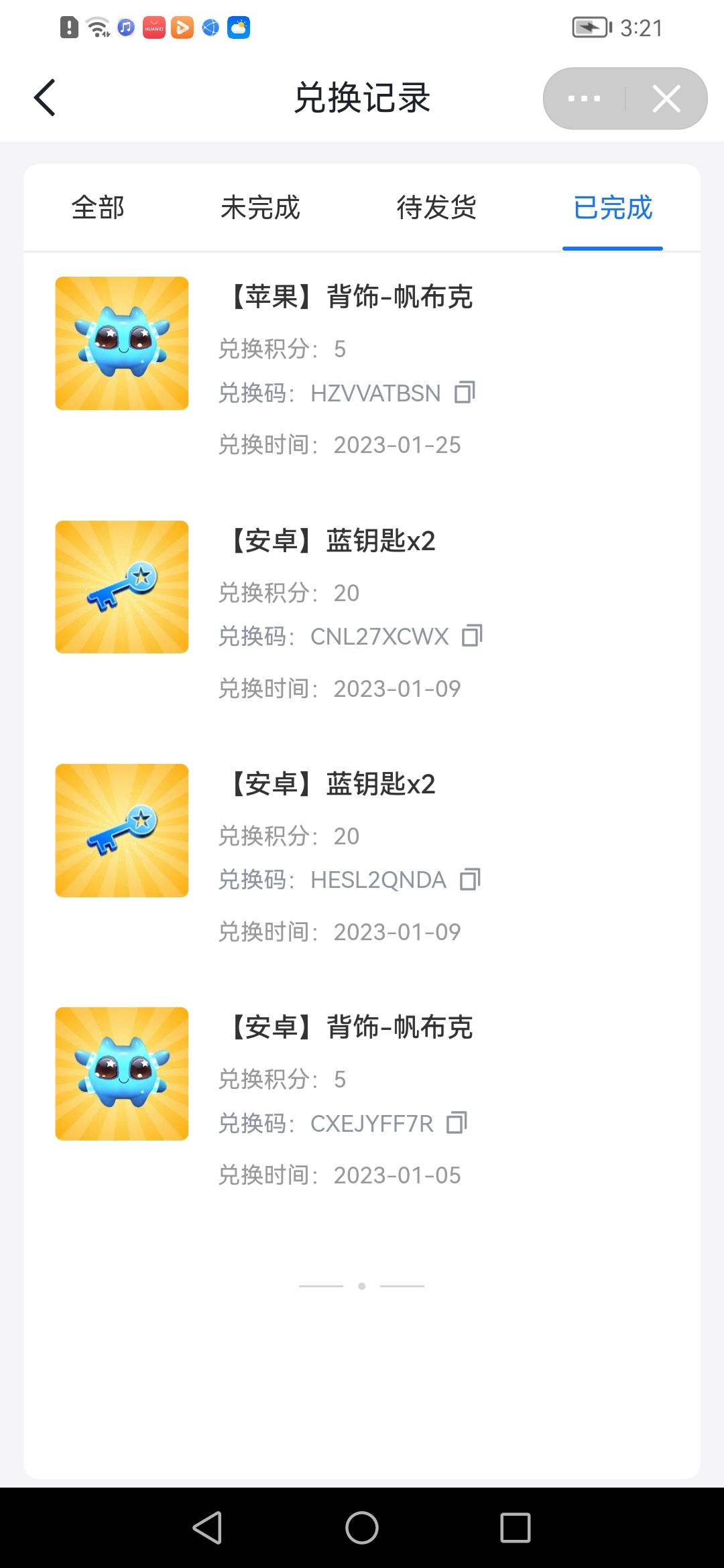Tap the system home button

(x=362, y=1528)
